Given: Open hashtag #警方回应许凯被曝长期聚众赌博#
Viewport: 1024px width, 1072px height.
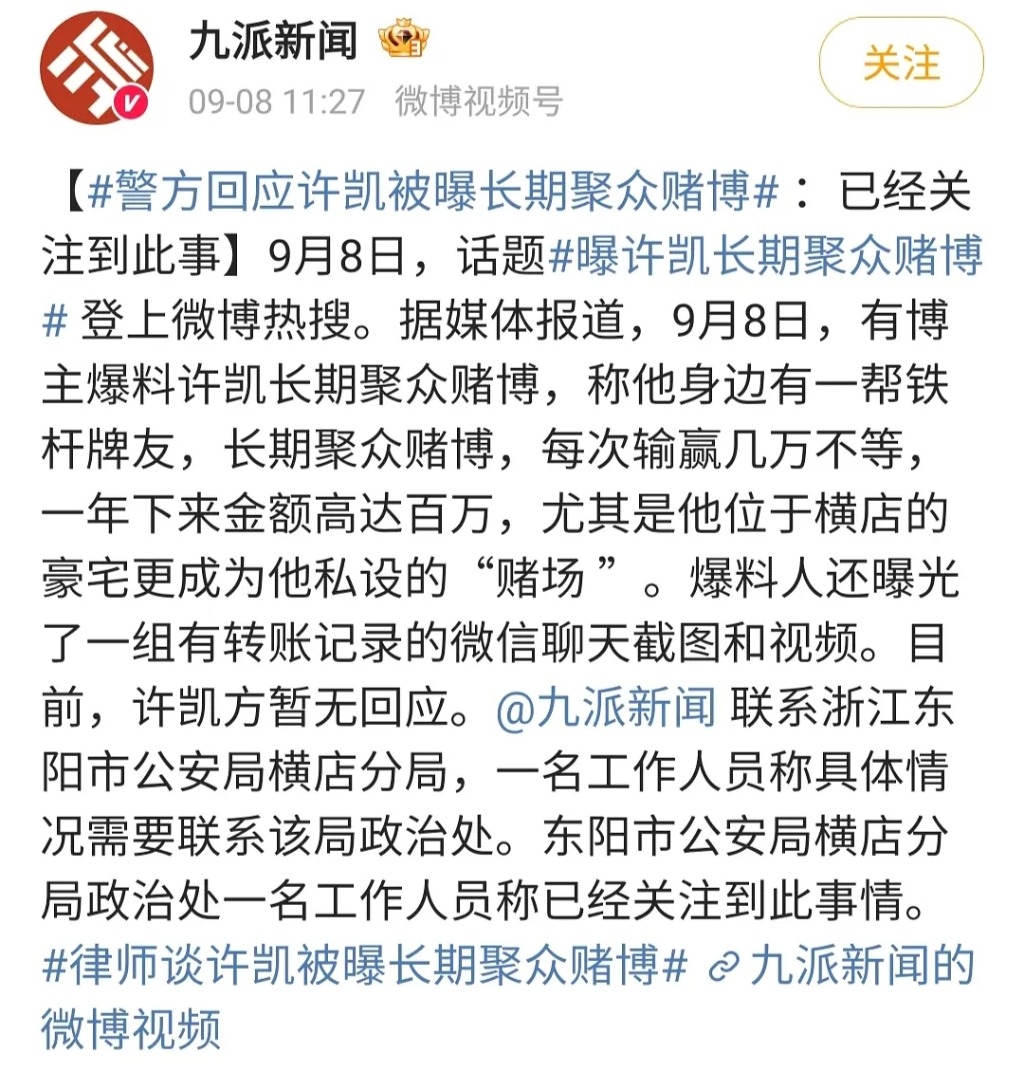Looking at the screenshot, I should click(x=432, y=193).
